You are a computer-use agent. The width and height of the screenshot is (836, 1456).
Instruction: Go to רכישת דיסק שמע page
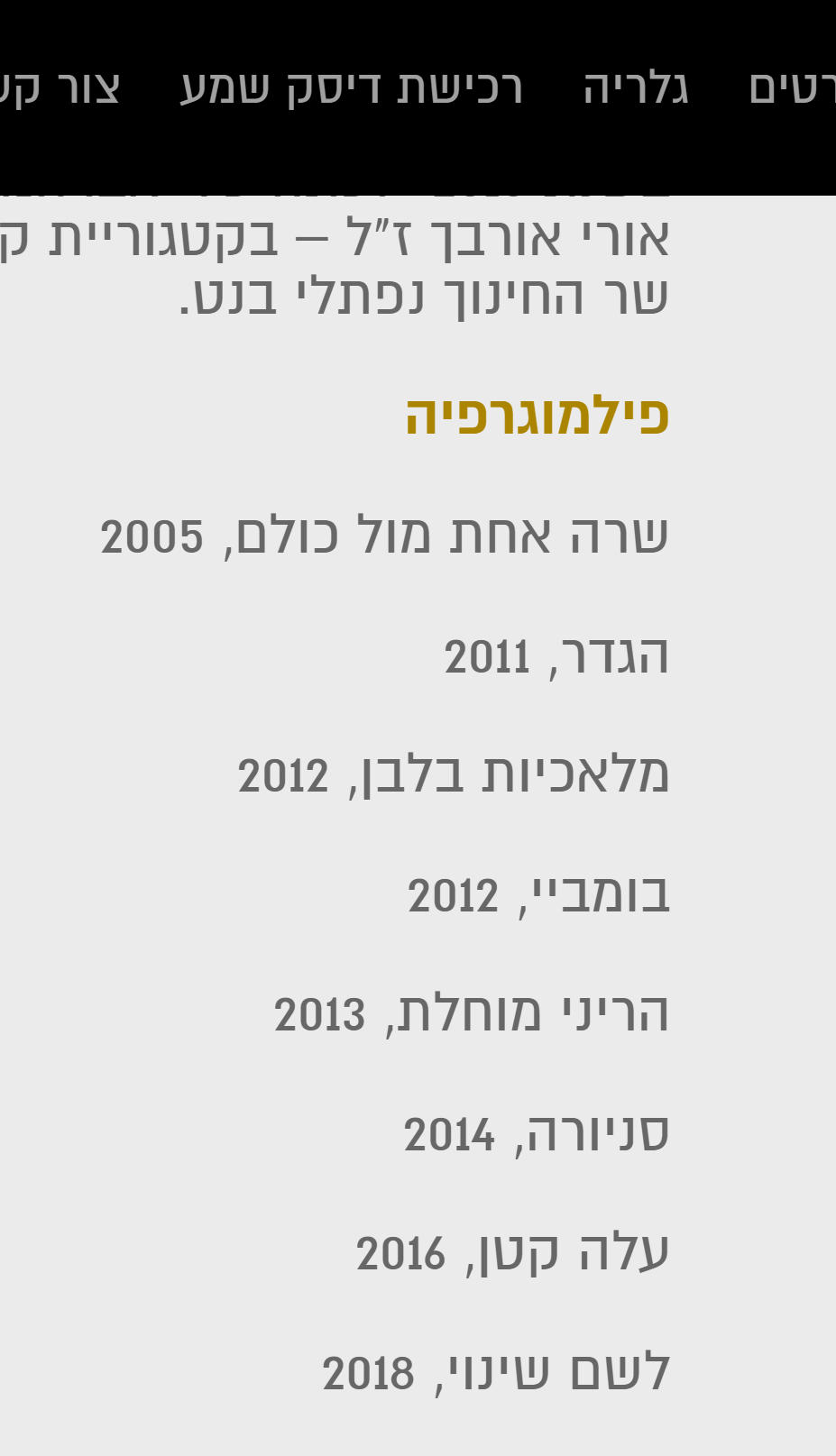(x=352, y=88)
